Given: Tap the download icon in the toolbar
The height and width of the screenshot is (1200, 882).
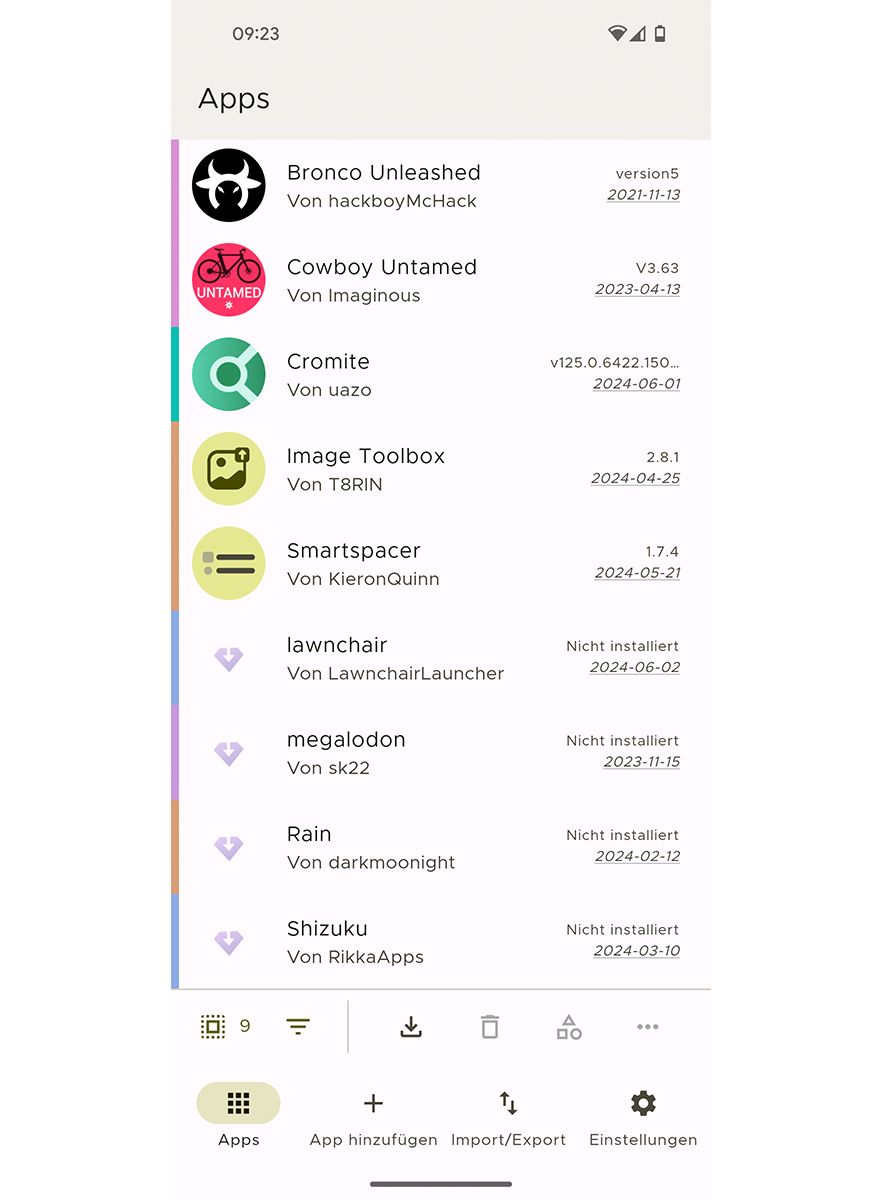Looking at the screenshot, I should (x=411, y=1027).
